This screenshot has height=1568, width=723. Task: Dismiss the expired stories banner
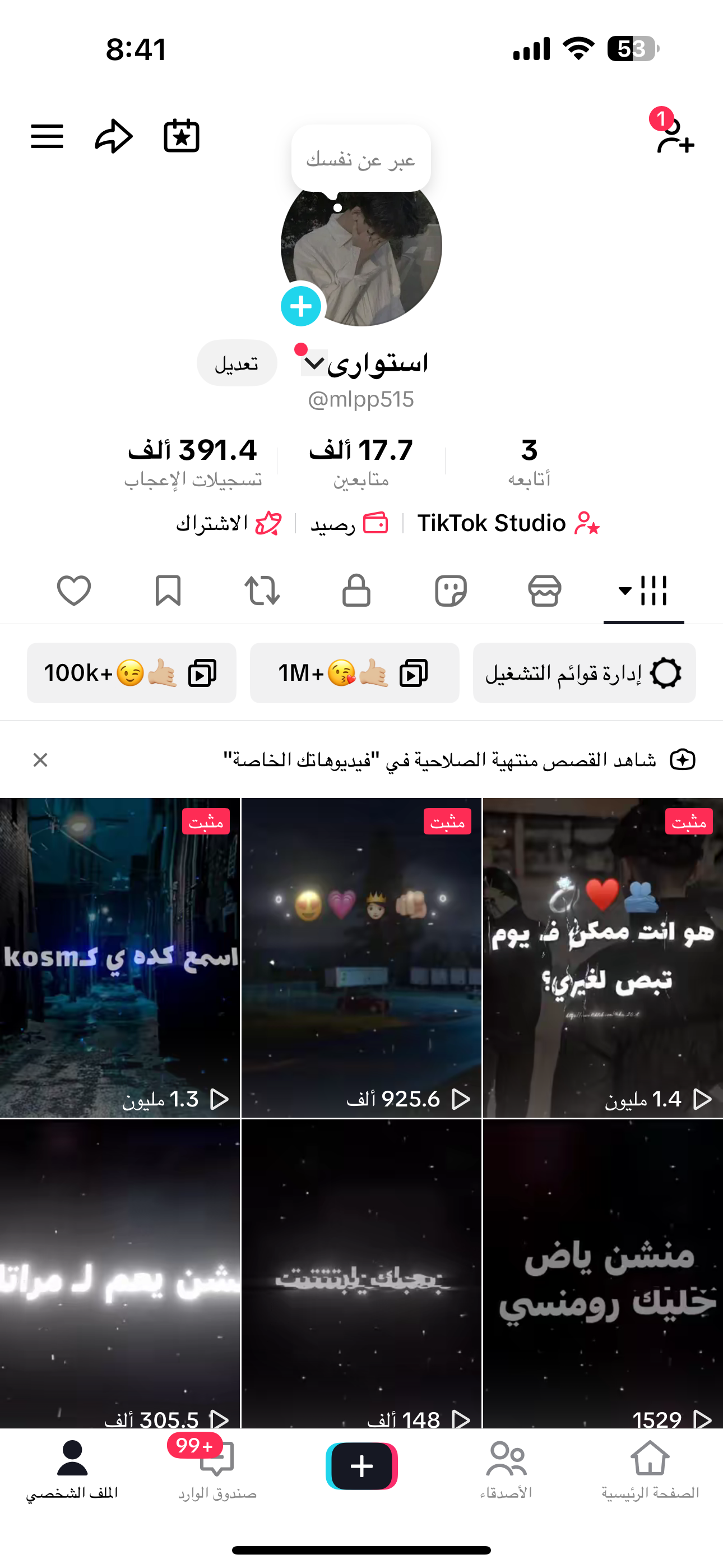point(40,760)
